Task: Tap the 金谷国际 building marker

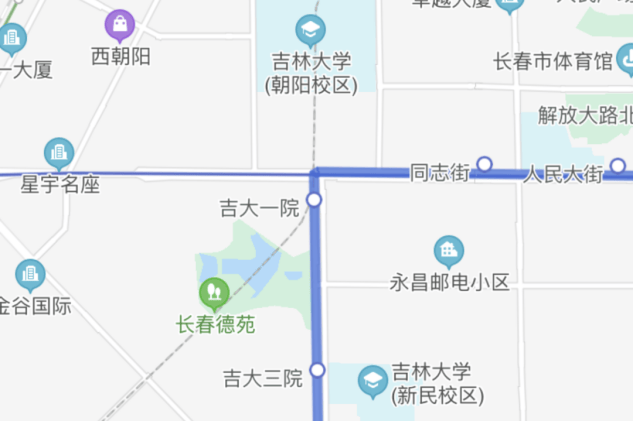Action: click(x=29, y=273)
